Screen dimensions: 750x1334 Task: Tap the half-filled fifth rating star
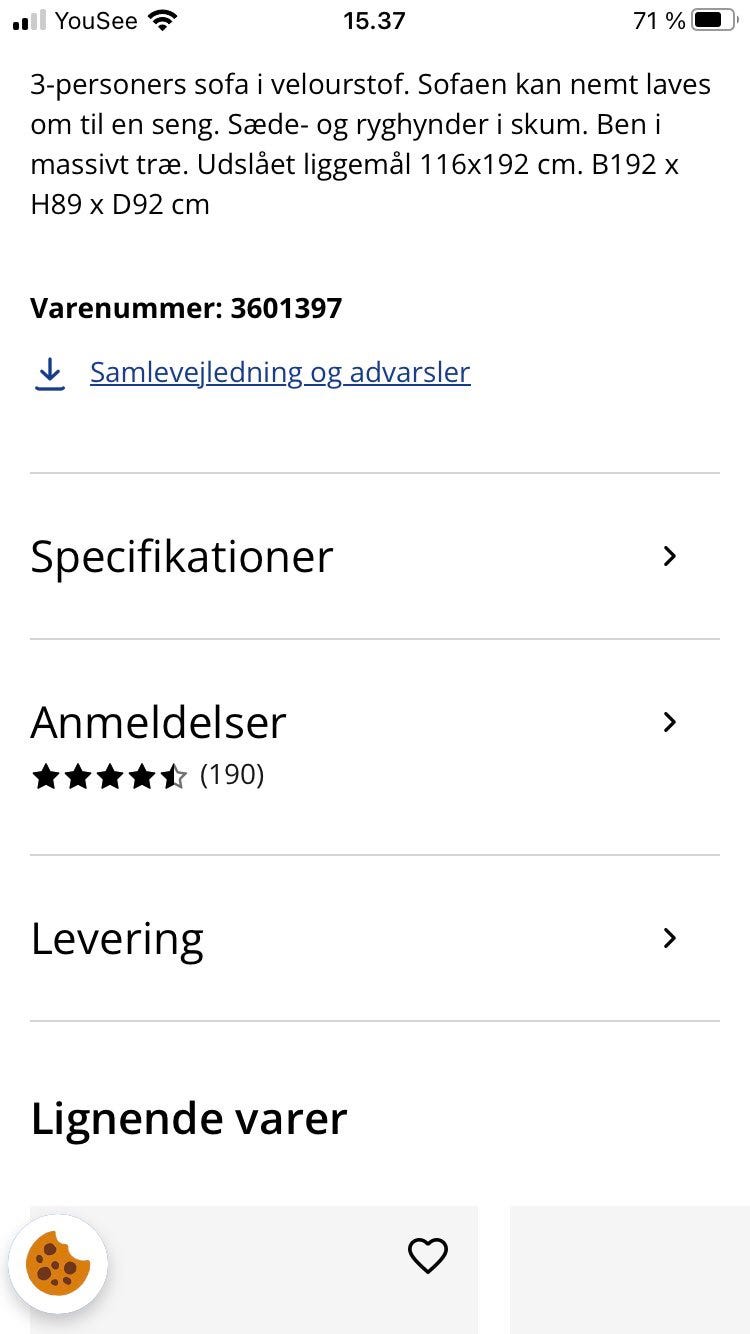[172, 776]
